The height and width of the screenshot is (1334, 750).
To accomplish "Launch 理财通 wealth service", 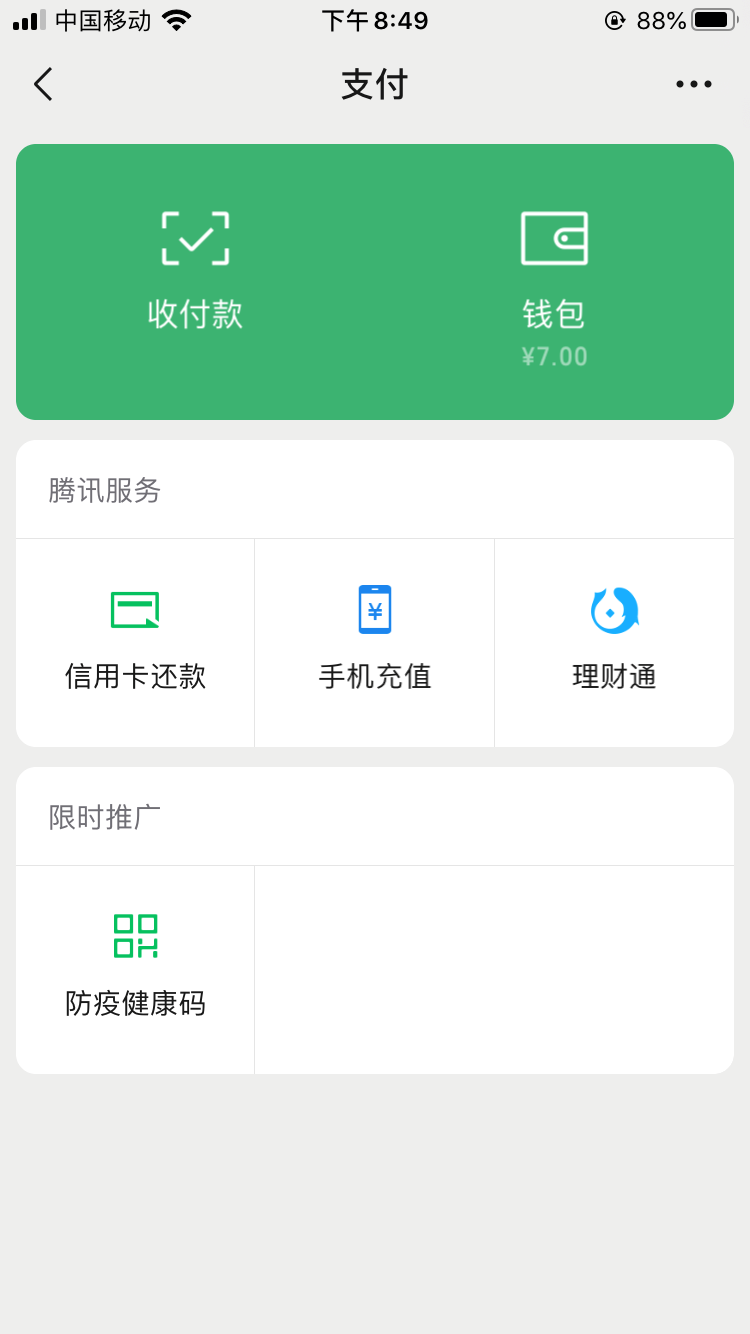I will point(614,643).
